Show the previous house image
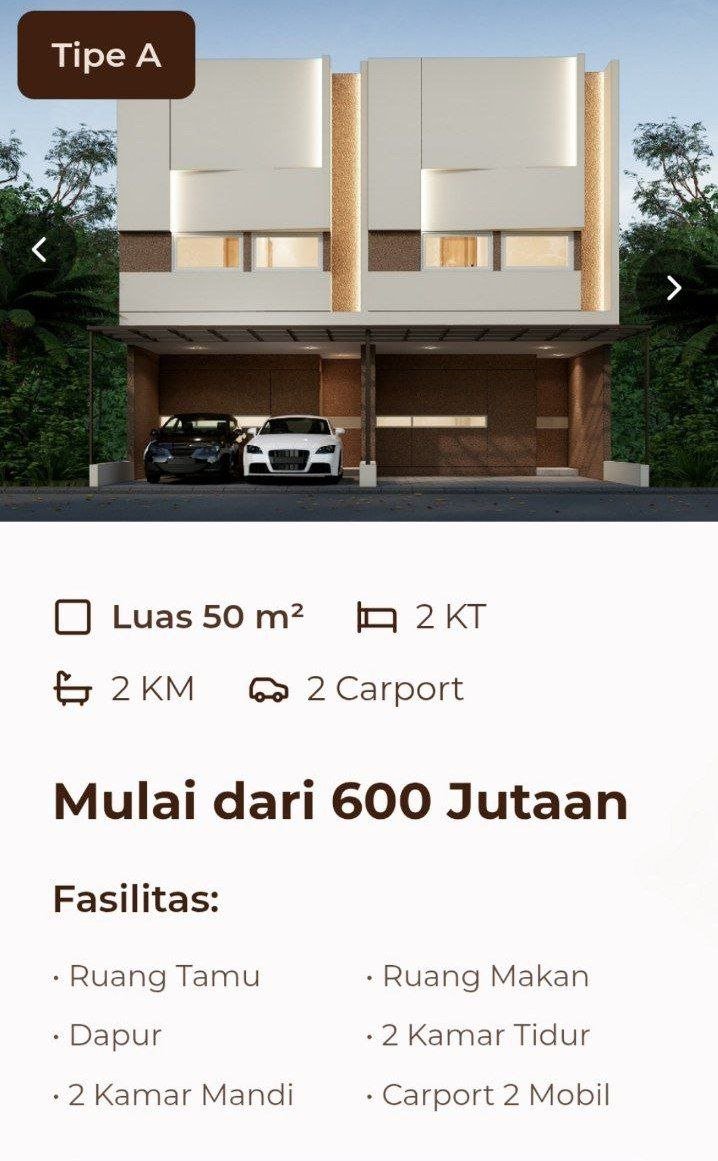718x1161 pixels. point(40,249)
